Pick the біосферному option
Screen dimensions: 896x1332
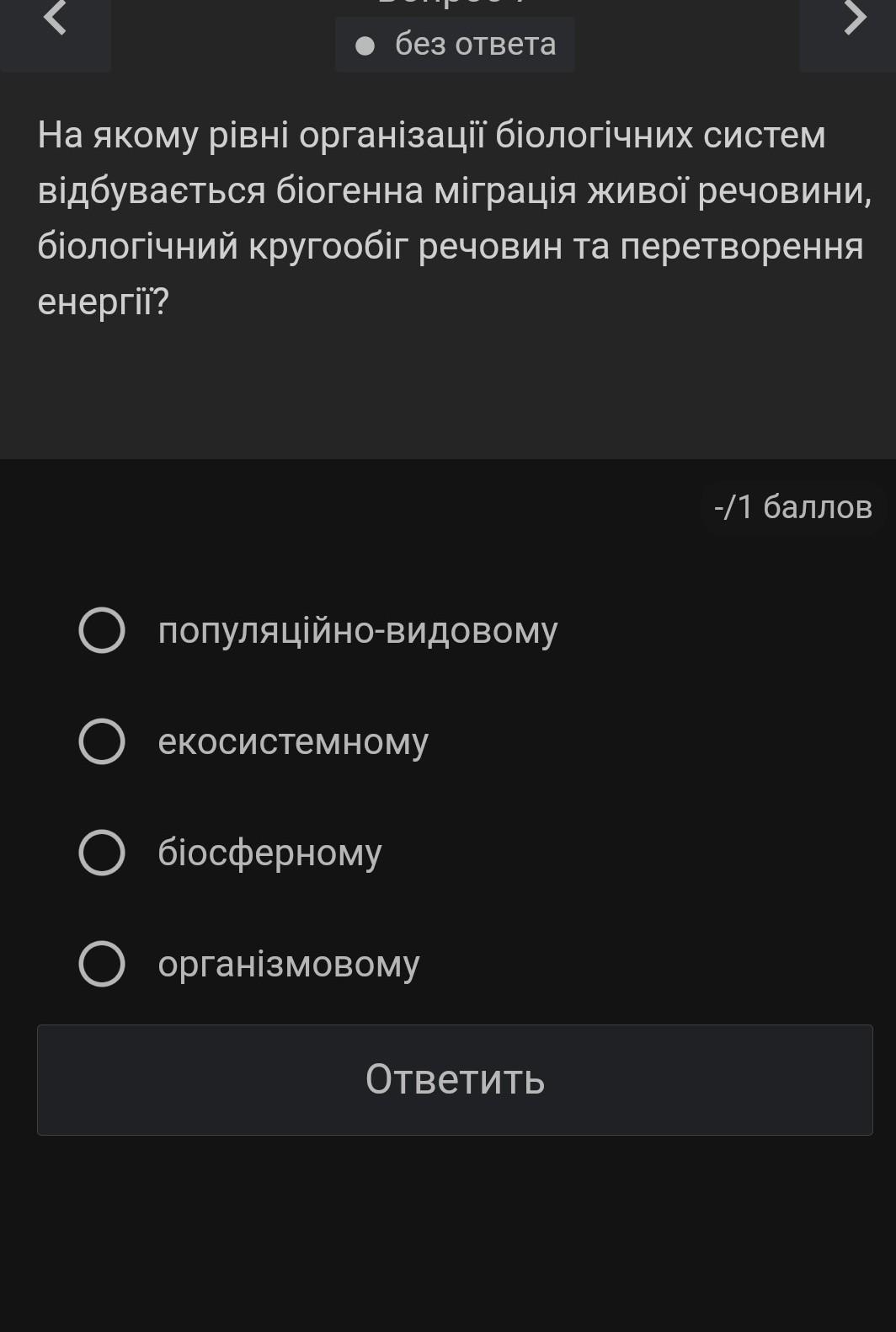click(102, 853)
